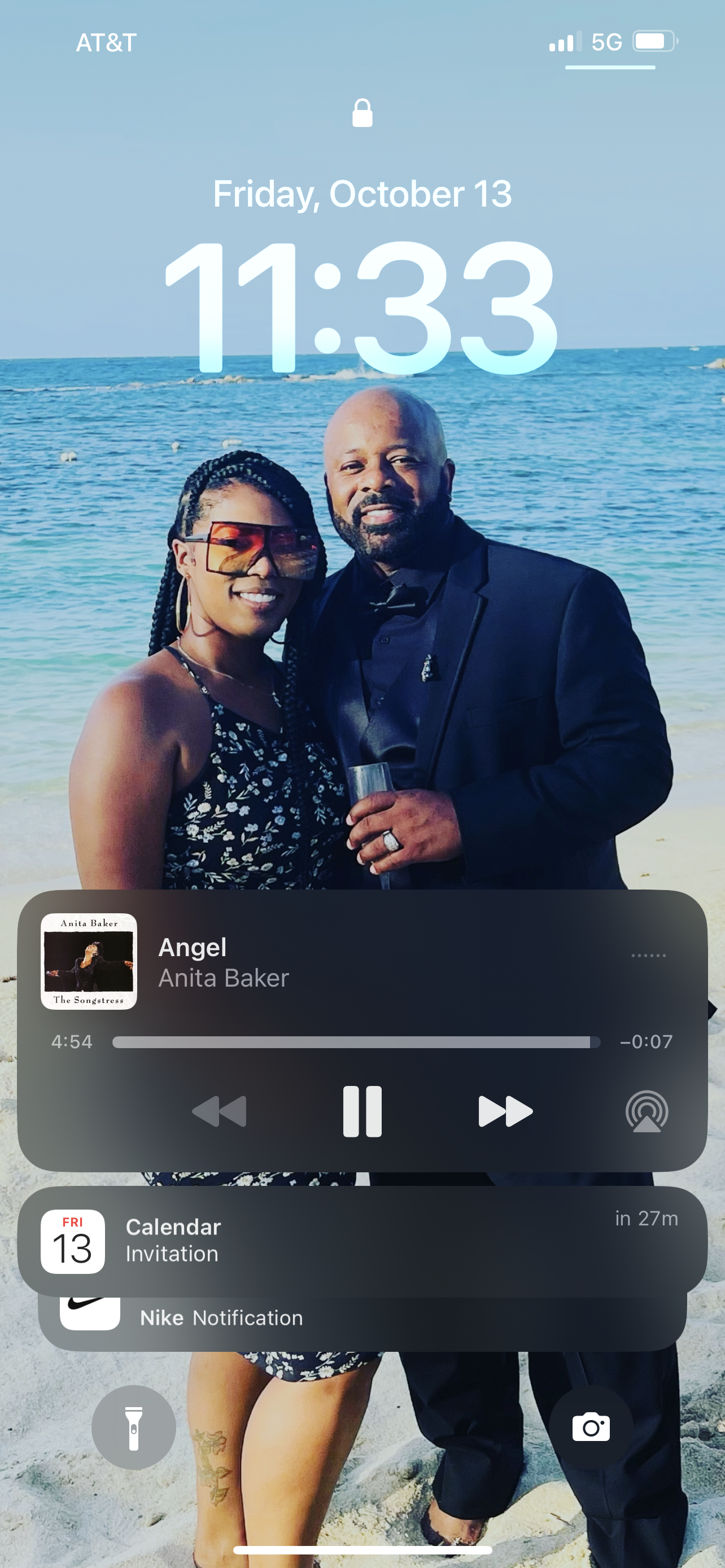
Task: Open the AirPlay audio output picker
Action: (x=647, y=1111)
